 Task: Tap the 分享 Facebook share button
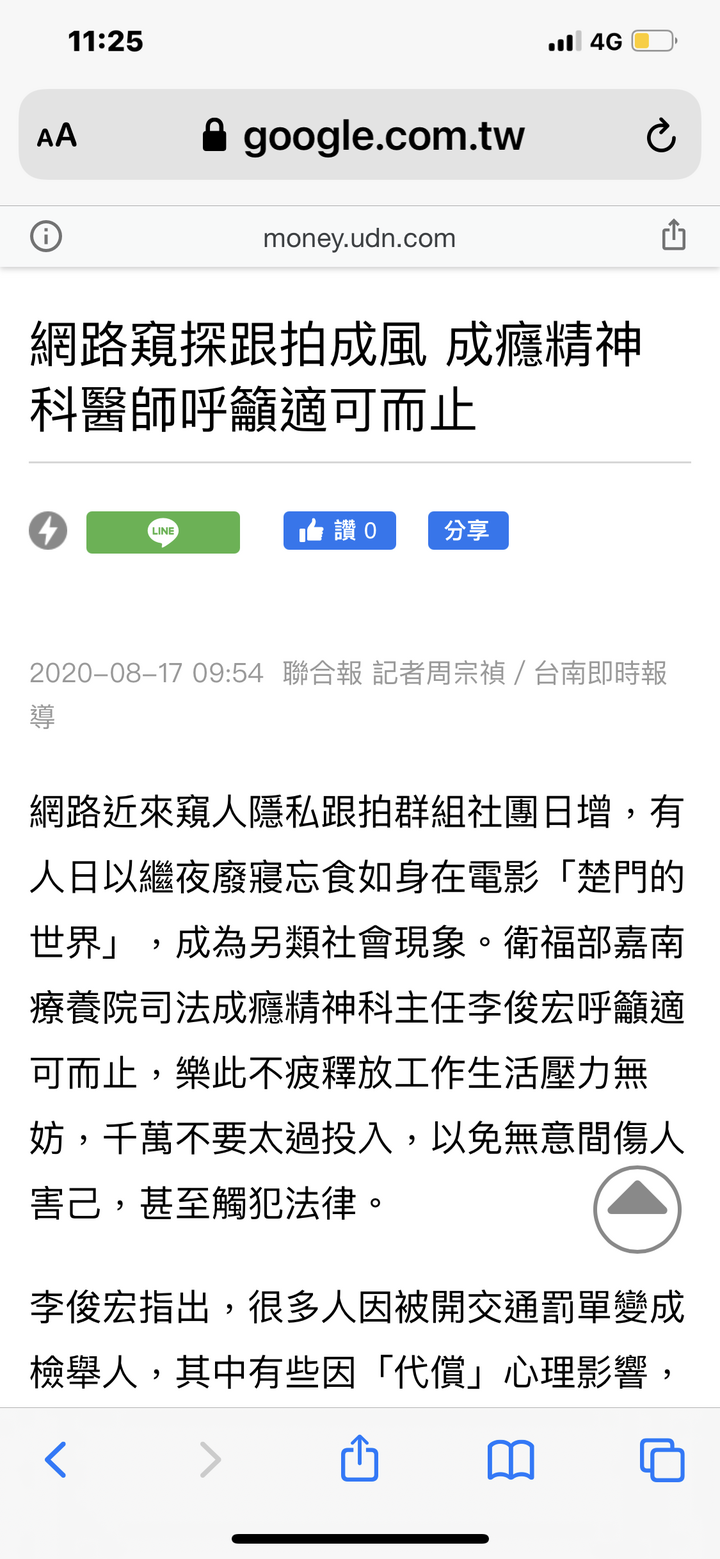(x=468, y=531)
